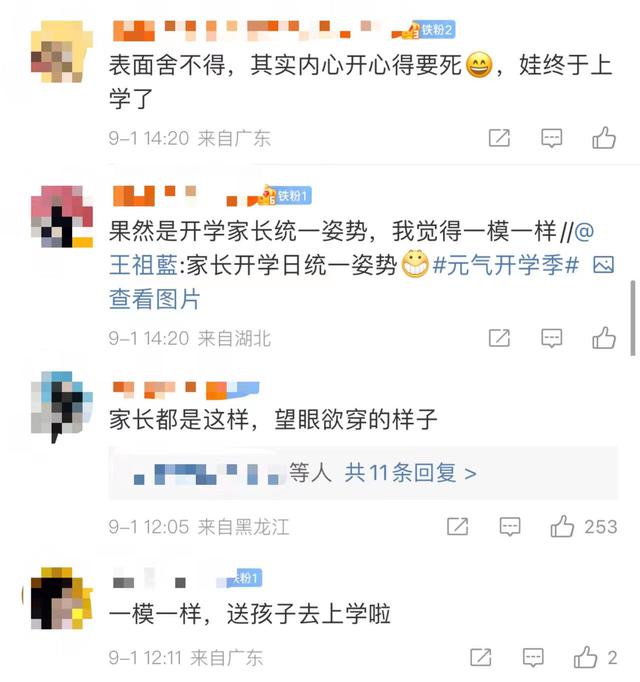
Task: Reply to the comment 一模一样，送孩子去上学啦
Action: [535, 657]
